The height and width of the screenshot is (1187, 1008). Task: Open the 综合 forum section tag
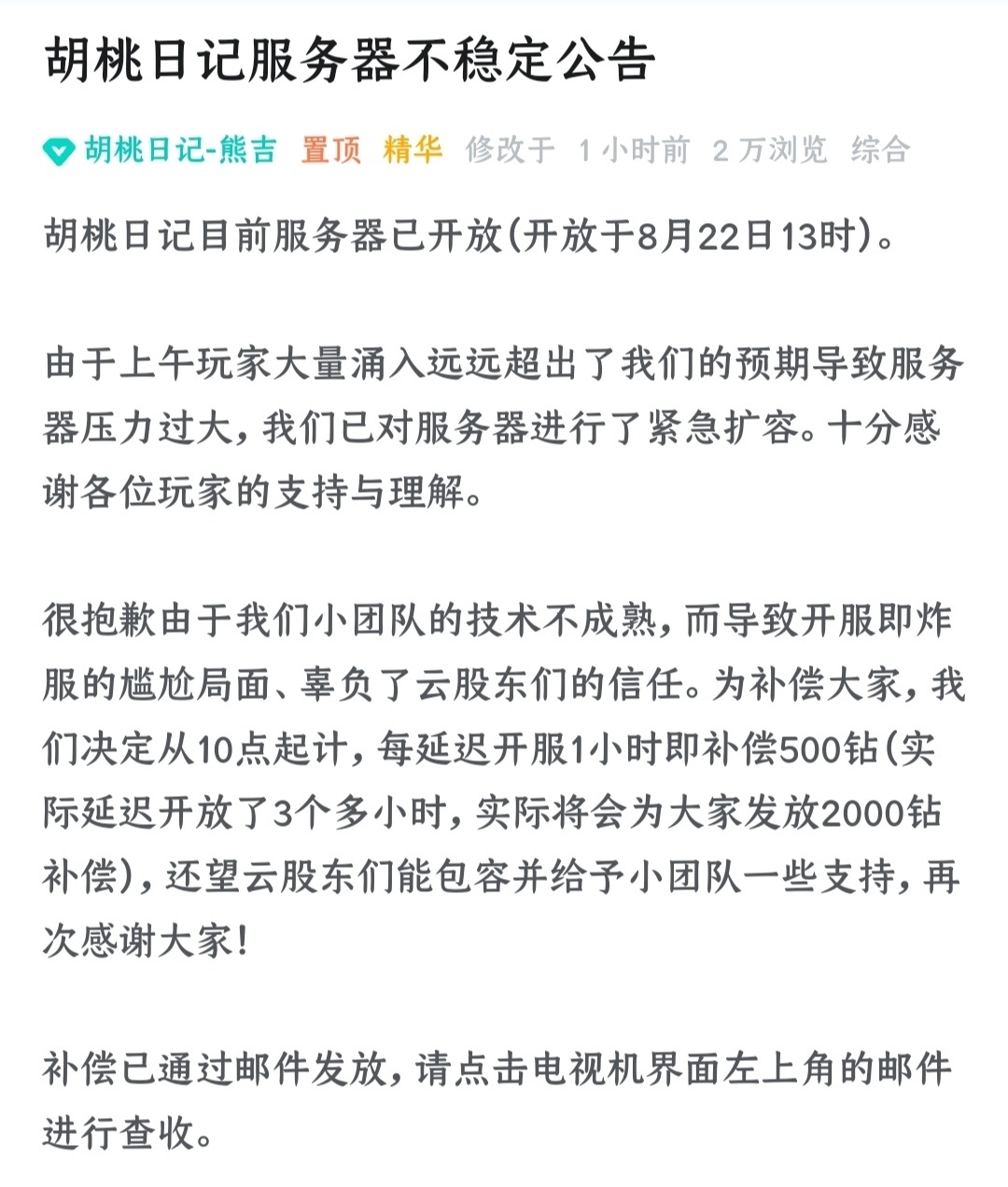coord(879,149)
